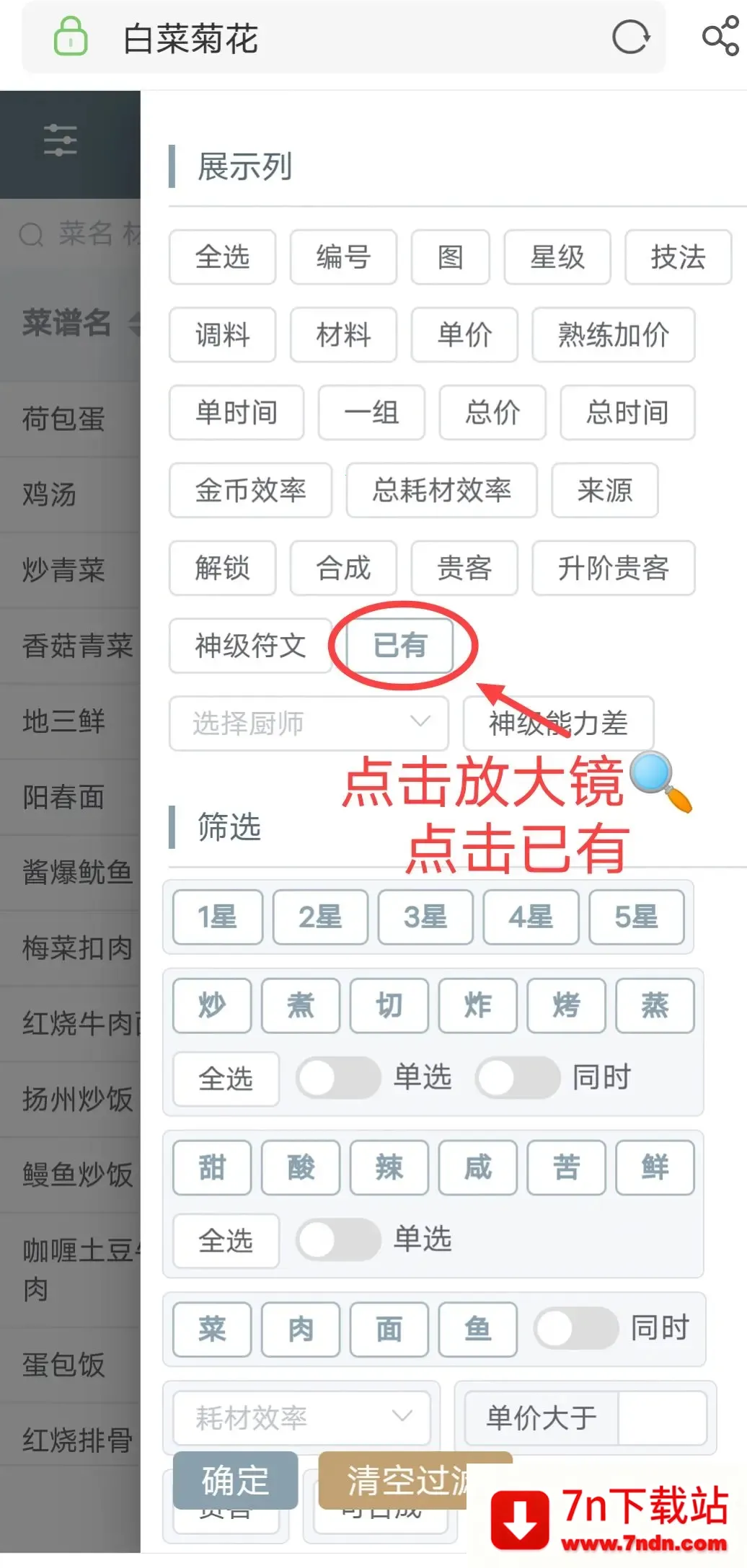The image size is (747, 1568).
Task: Tap the 神级符文 chip
Action: (x=250, y=646)
